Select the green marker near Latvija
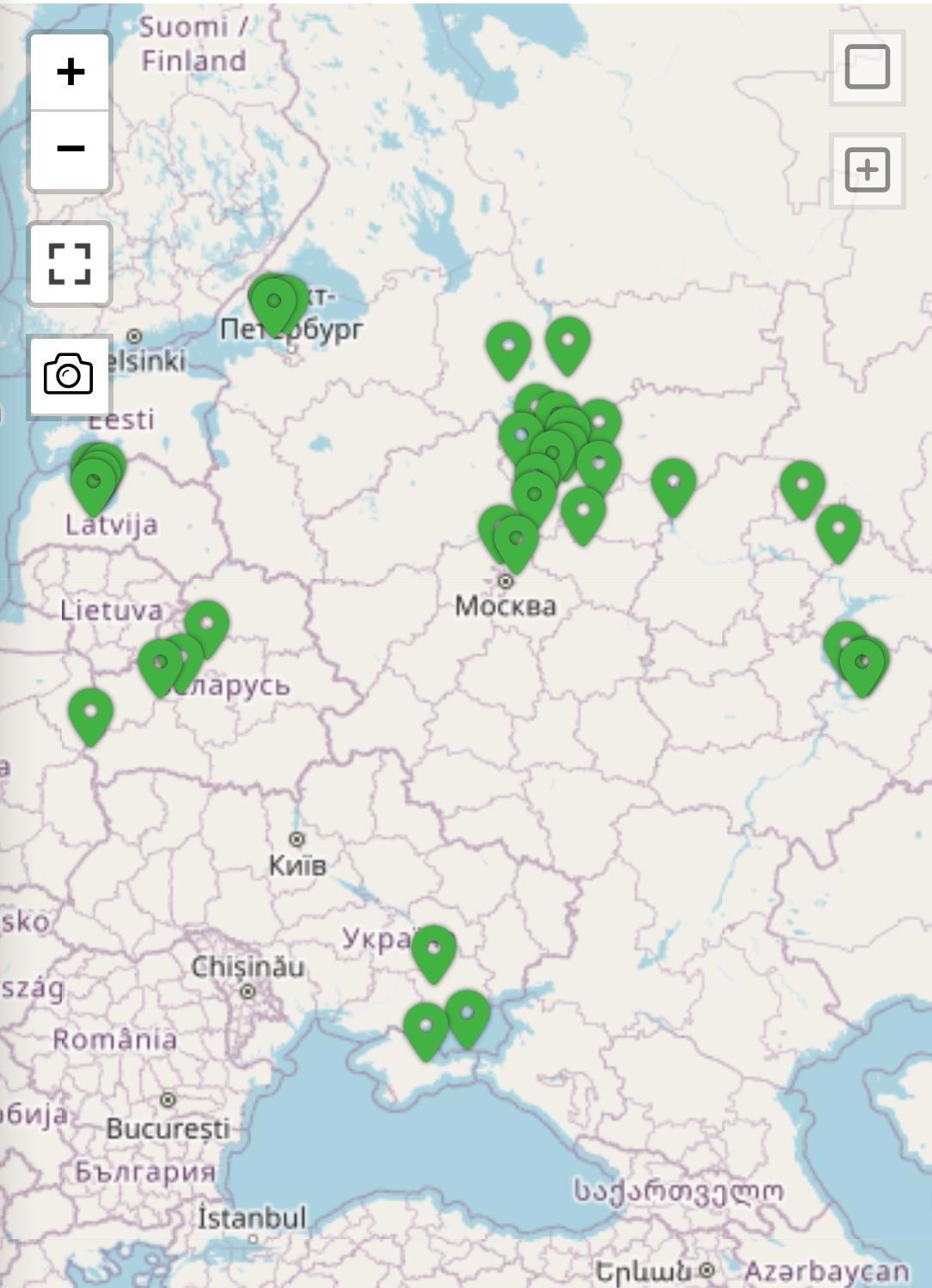Image resolution: width=932 pixels, height=1288 pixels. point(93,483)
